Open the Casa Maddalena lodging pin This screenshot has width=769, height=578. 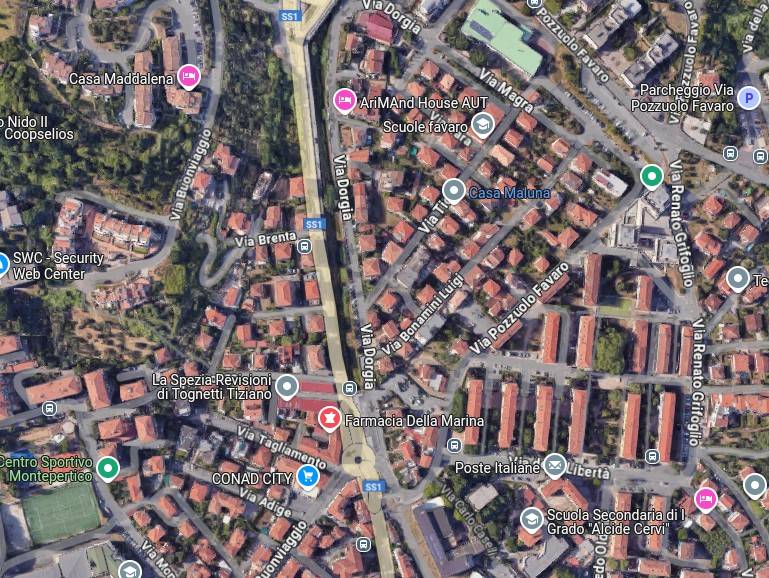point(189,76)
